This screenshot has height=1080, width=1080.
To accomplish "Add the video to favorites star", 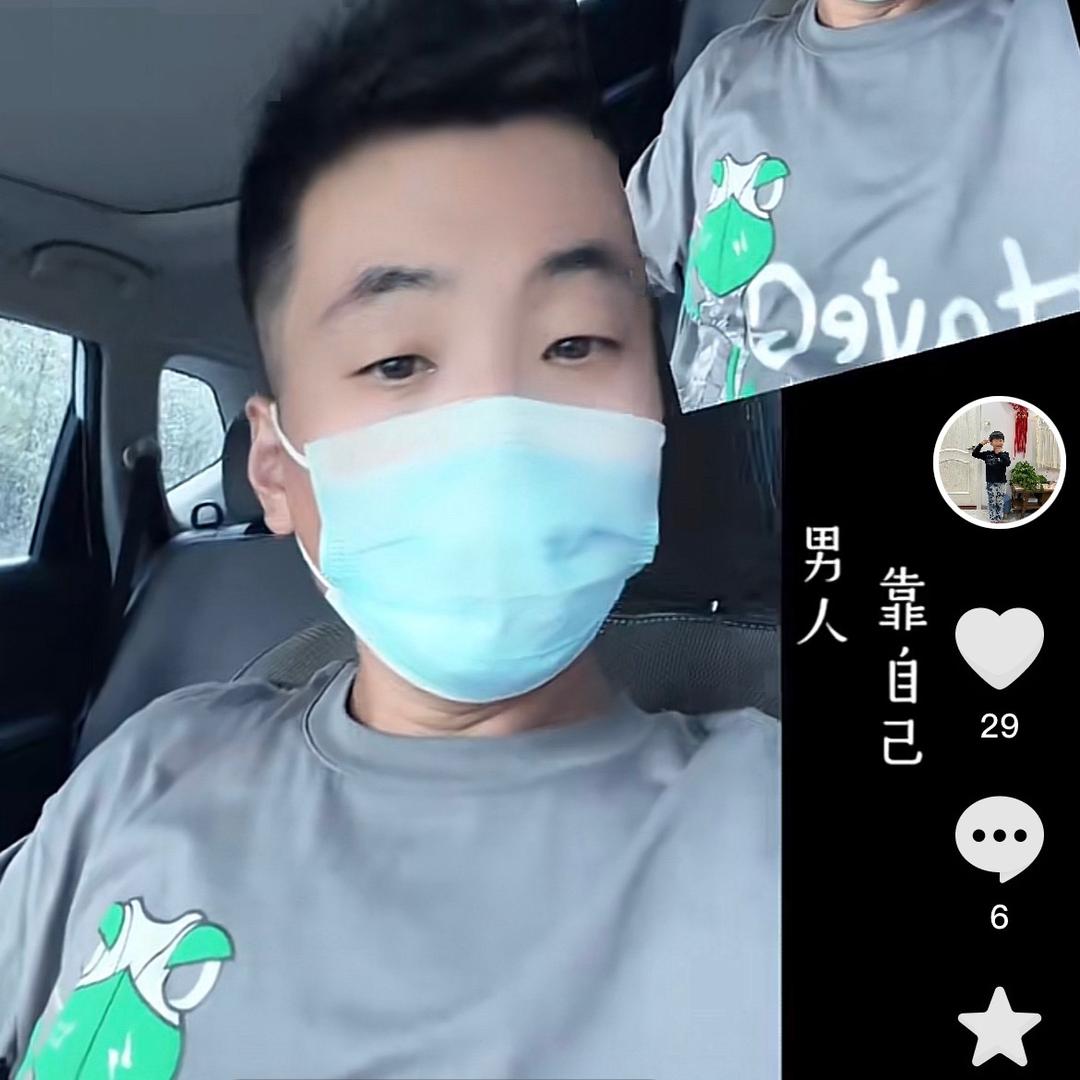I will pyautogui.click(x=999, y=1027).
